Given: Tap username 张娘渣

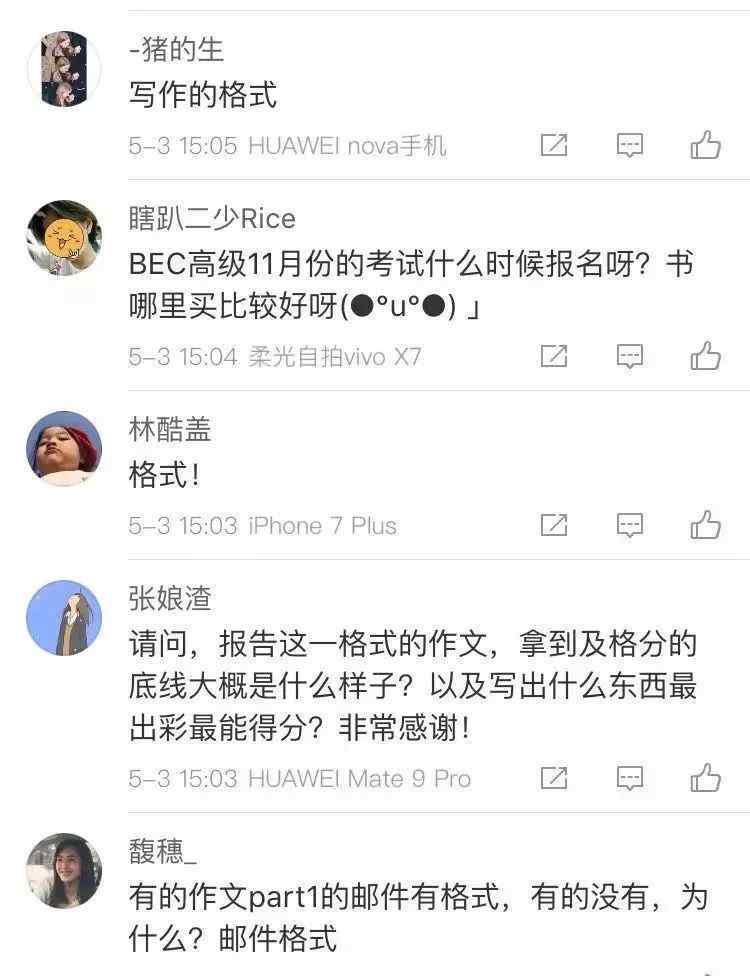Looking at the screenshot, I should 170,598.
